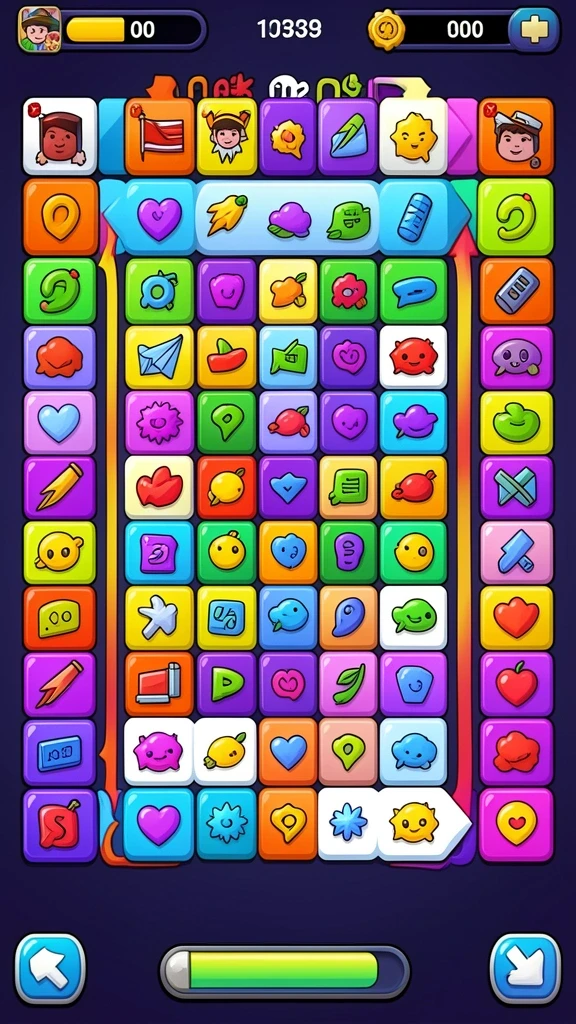Pick the red apple tile
576x1024 pixels.
coord(516,684)
